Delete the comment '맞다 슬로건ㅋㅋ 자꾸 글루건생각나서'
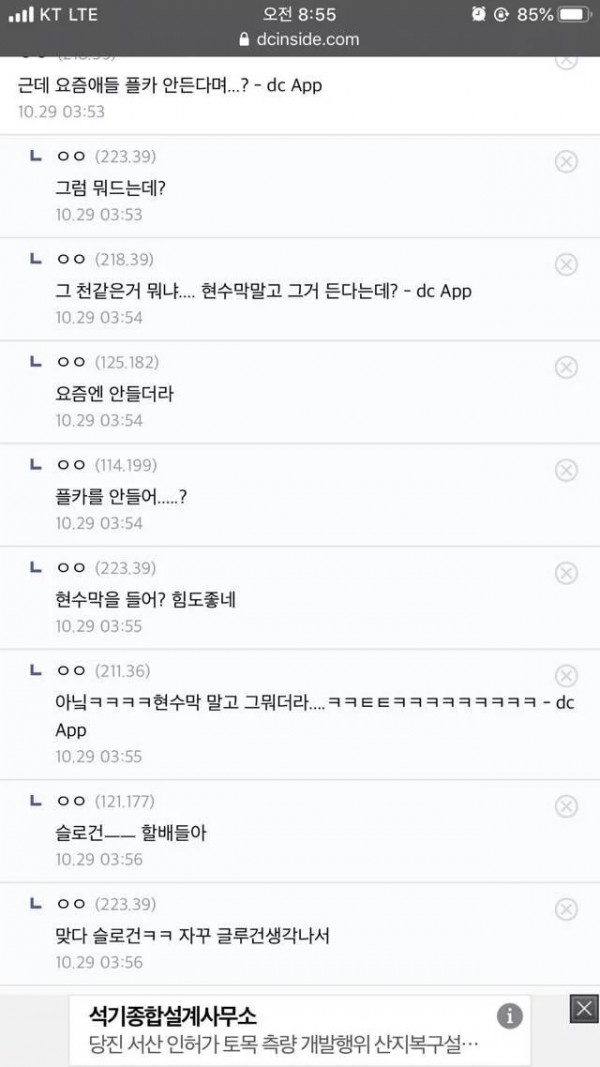The height and width of the screenshot is (1067, 600). pyautogui.click(x=566, y=909)
